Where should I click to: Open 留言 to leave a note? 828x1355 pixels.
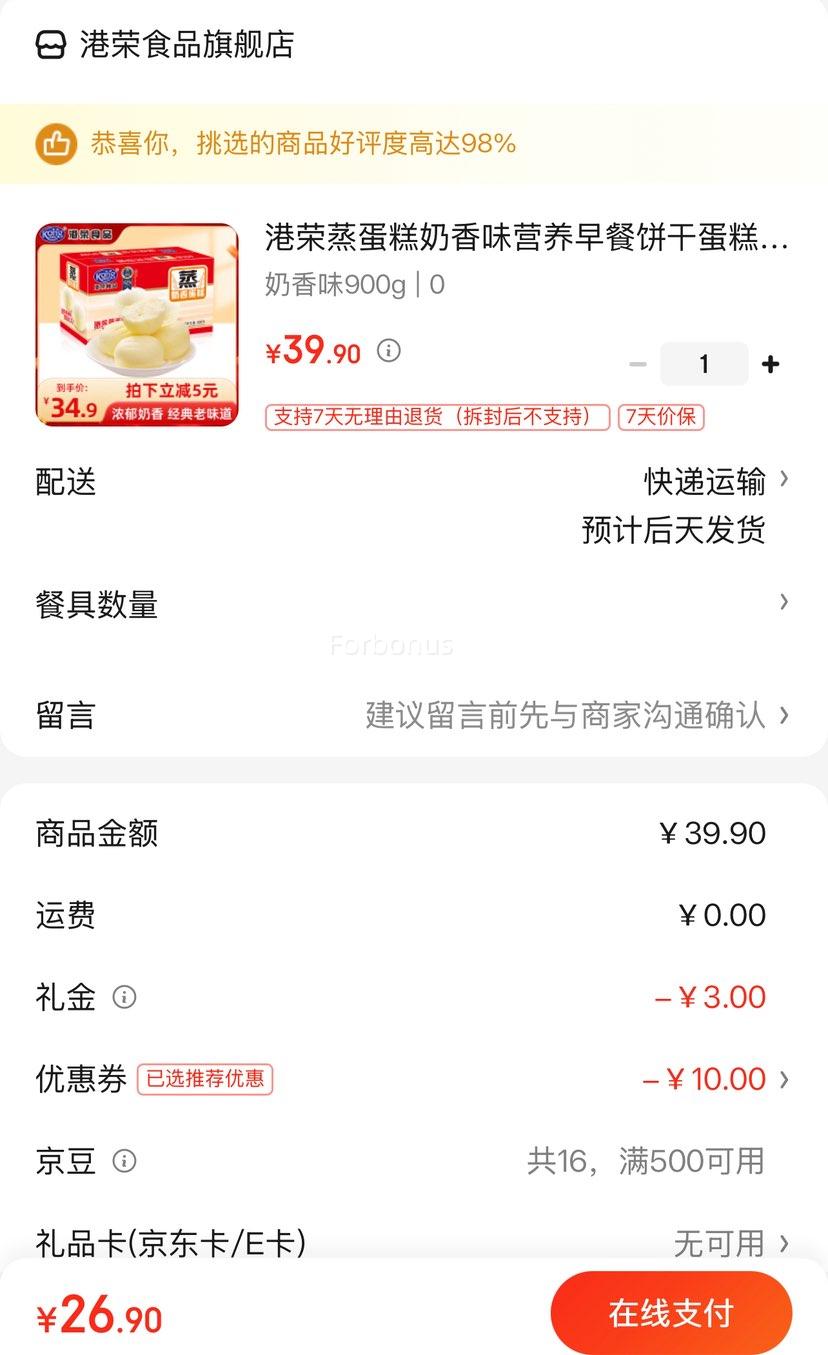pos(414,715)
